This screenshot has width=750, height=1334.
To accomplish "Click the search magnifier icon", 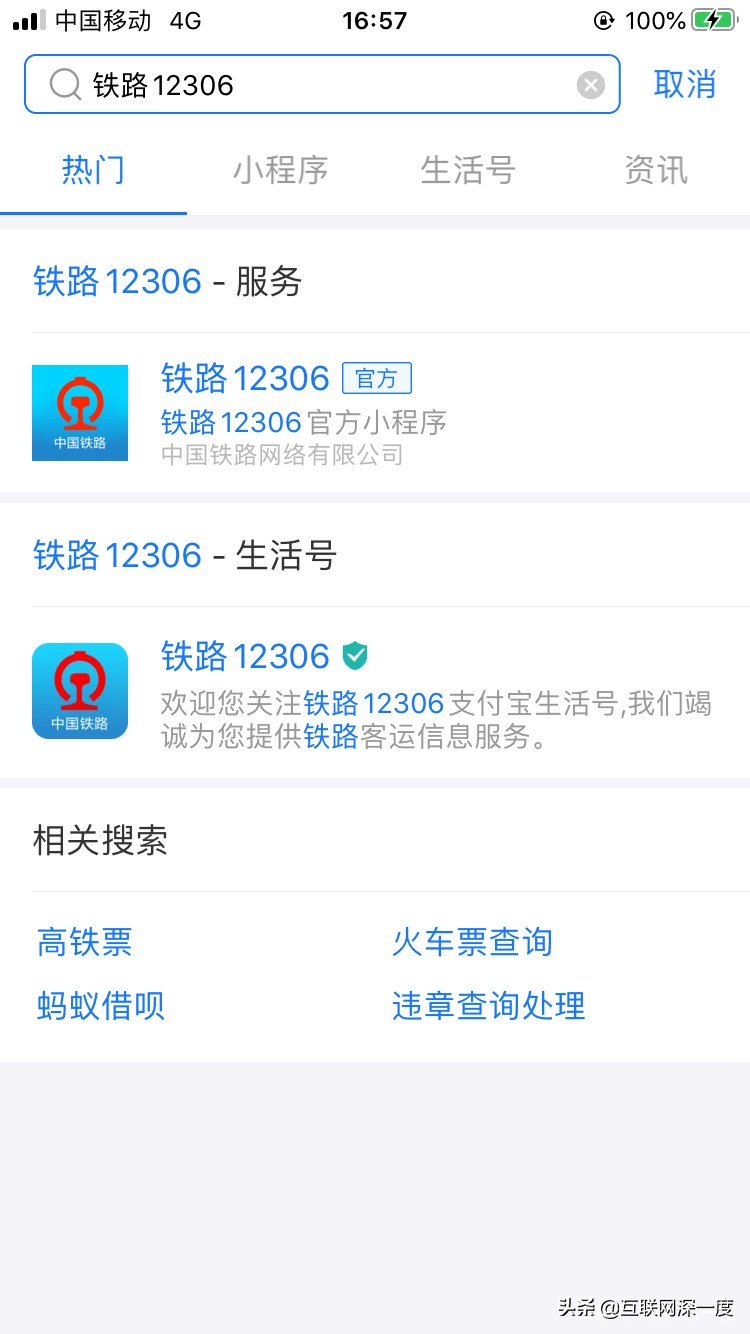I will click(x=64, y=84).
